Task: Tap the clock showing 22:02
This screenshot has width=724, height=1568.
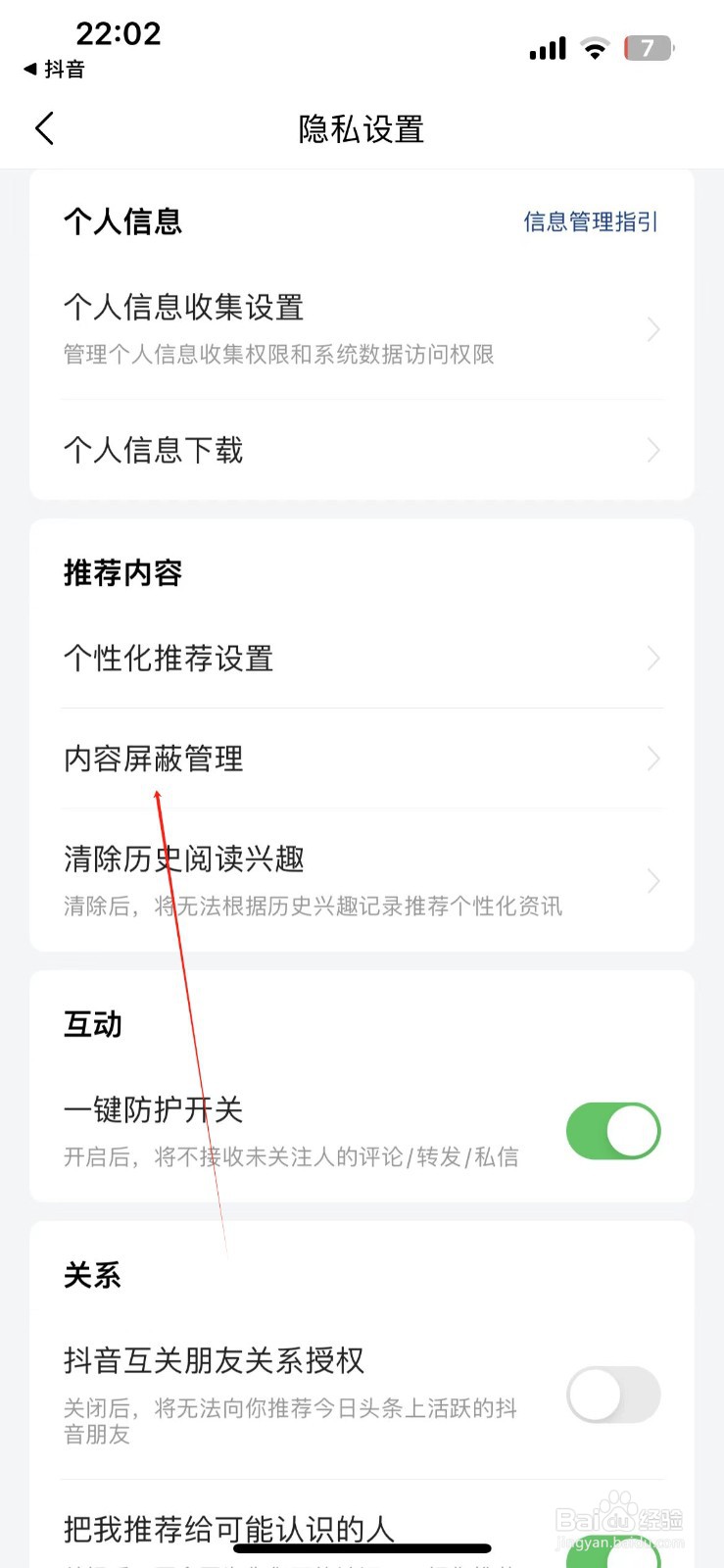Action: click(x=115, y=34)
